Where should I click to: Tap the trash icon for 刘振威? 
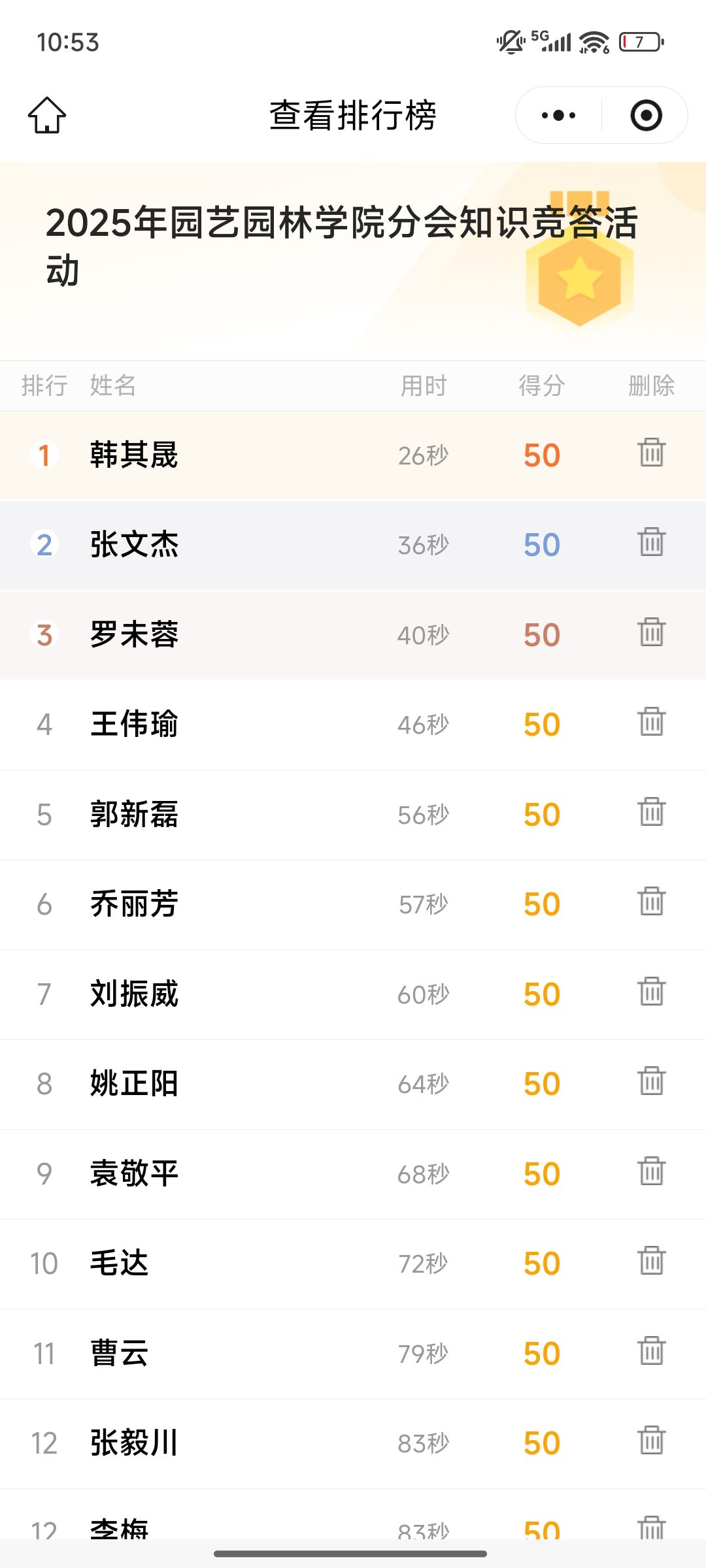point(651,992)
